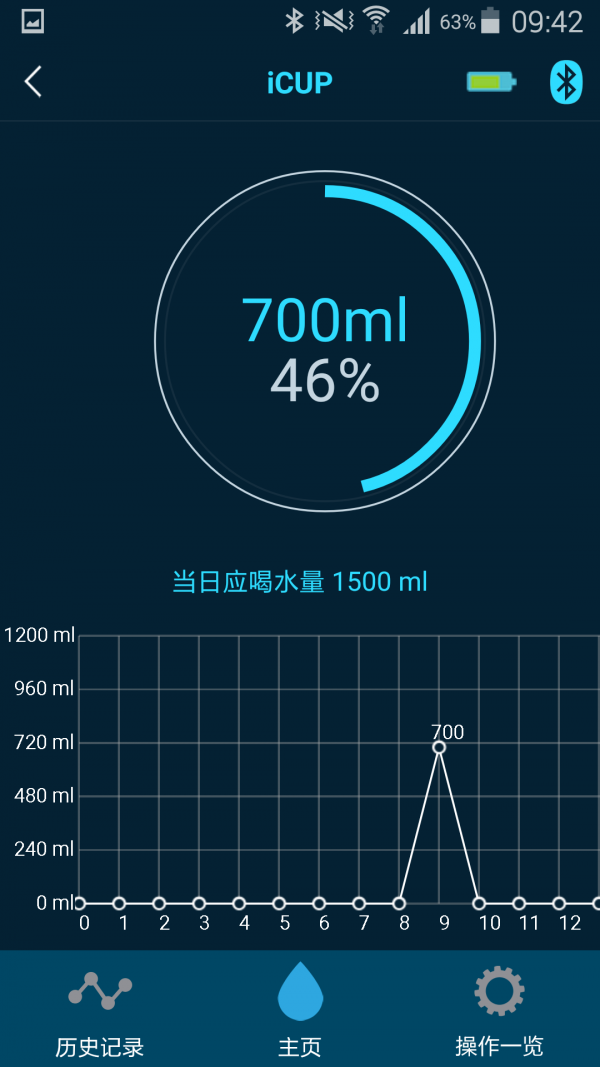Select the 700 data point on the chart

(x=439, y=747)
